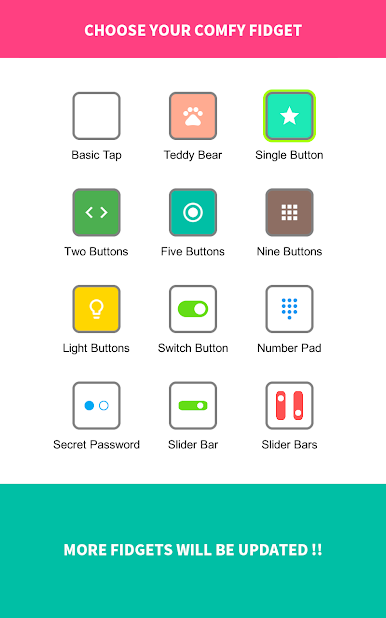Open the Two Buttons fidget

point(96,212)
